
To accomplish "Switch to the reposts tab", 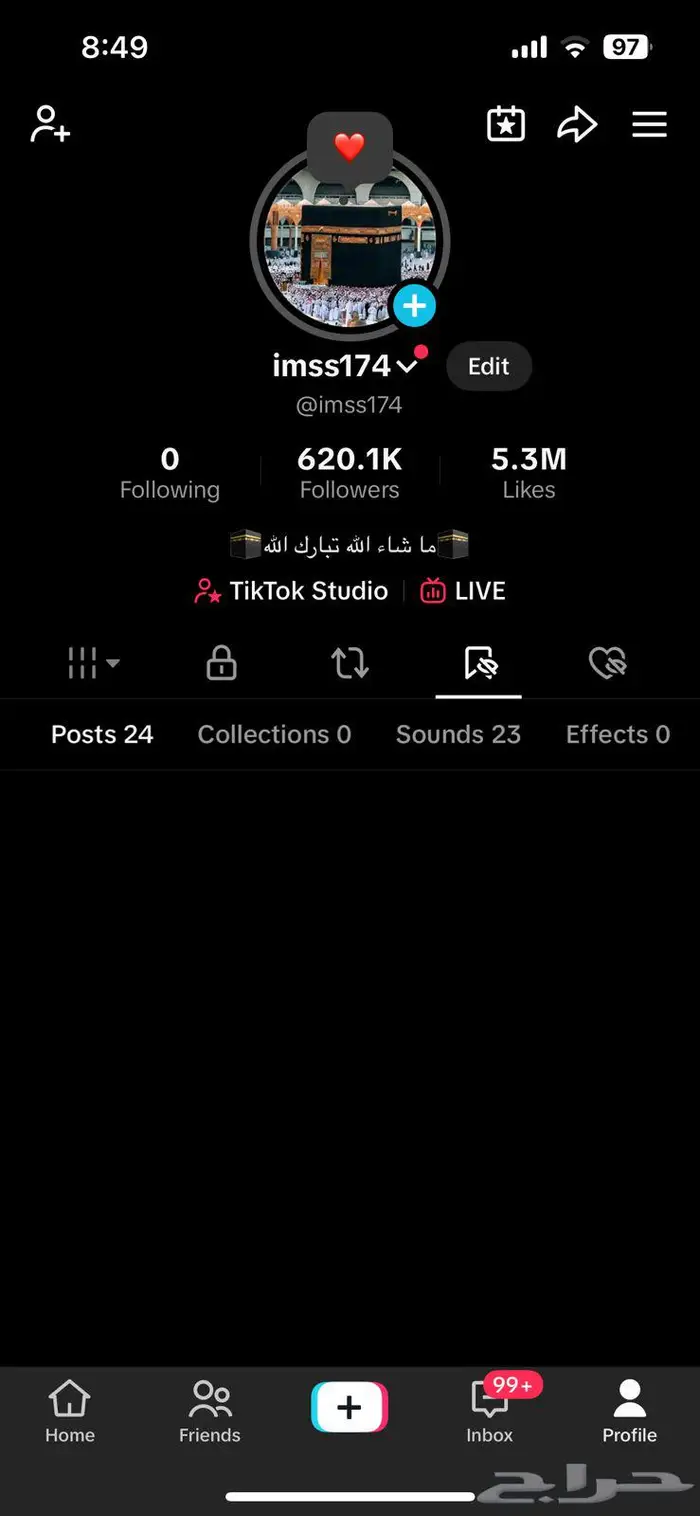I will 350,663.
